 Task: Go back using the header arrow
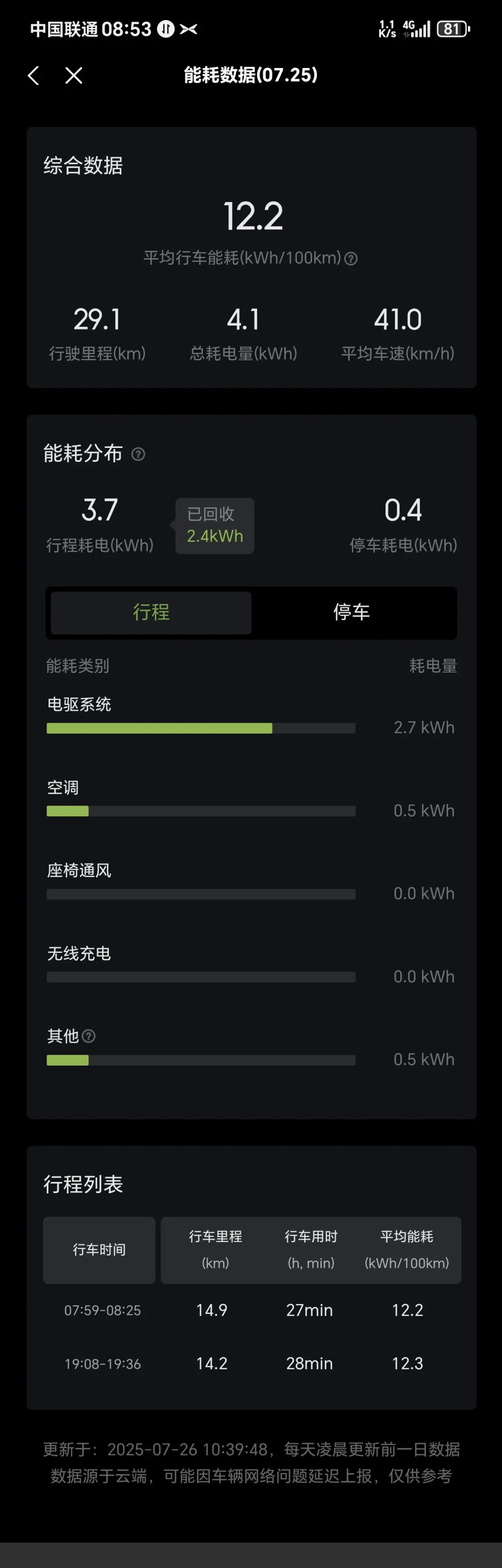click(x=34, y=75)
